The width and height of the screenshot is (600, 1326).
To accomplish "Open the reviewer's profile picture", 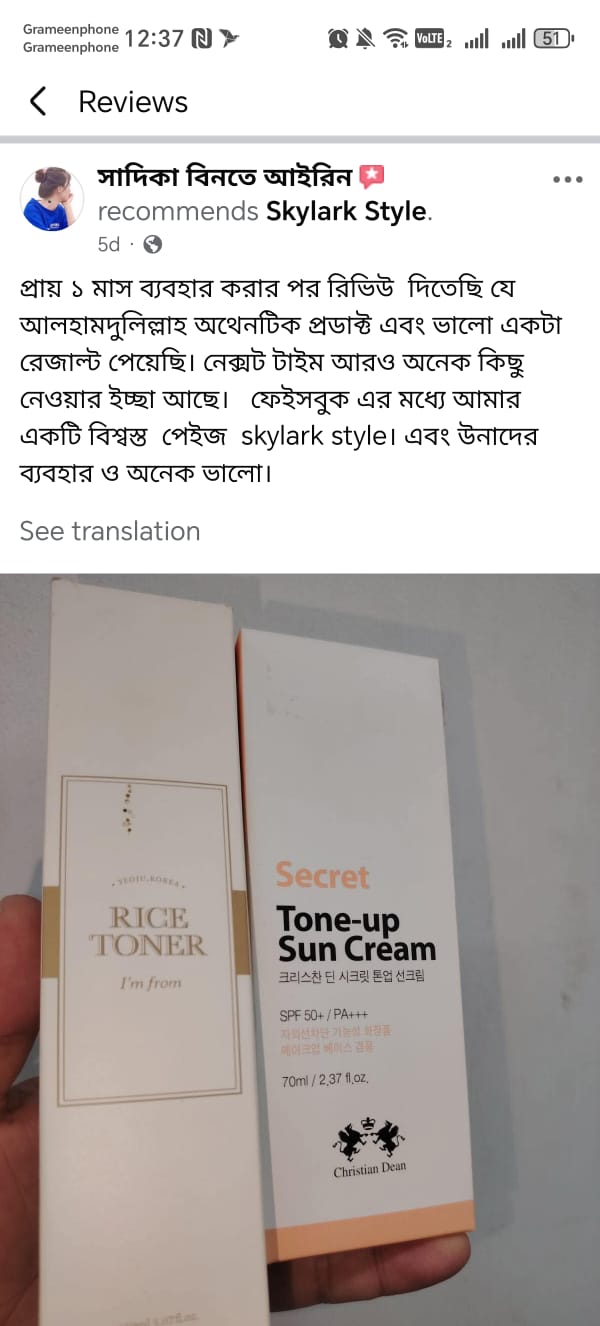I will [52, 199].
